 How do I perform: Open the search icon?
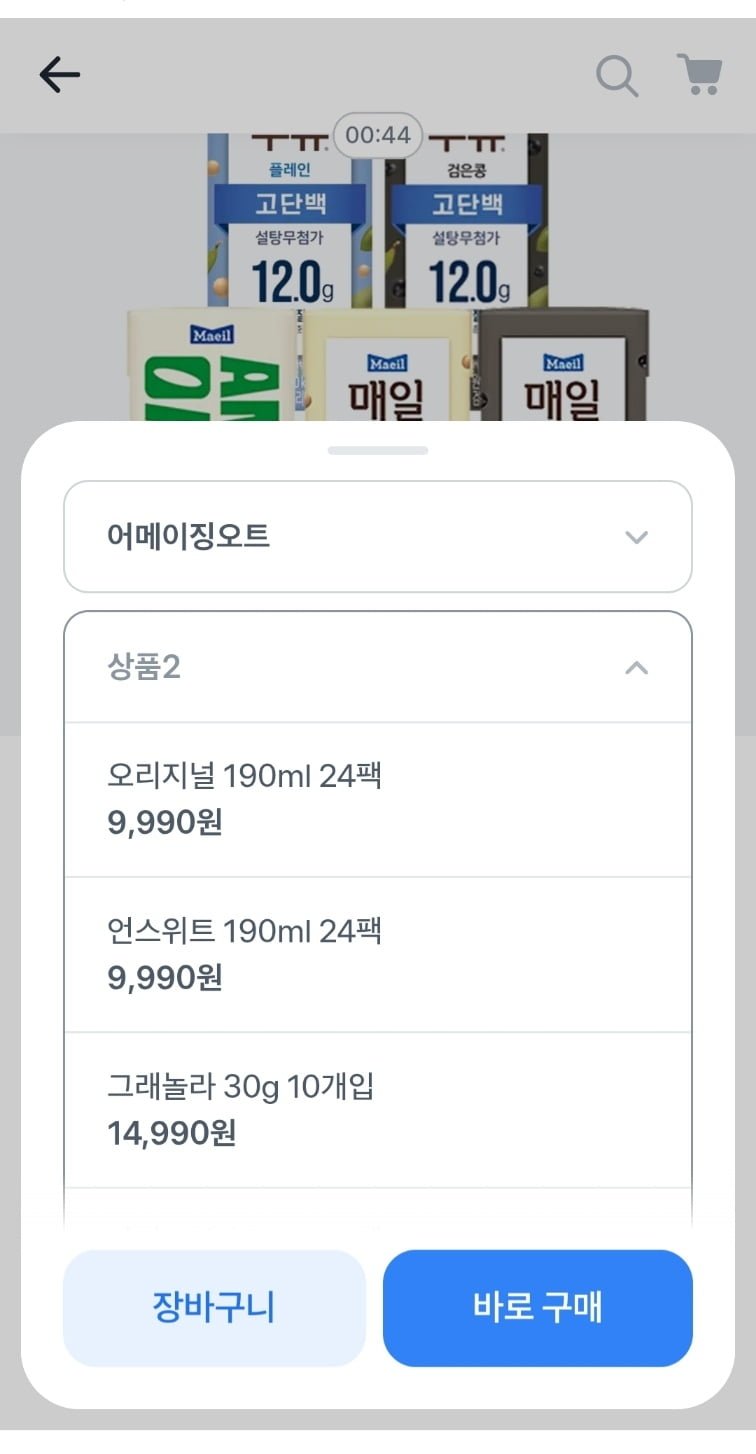click(617, 75)
